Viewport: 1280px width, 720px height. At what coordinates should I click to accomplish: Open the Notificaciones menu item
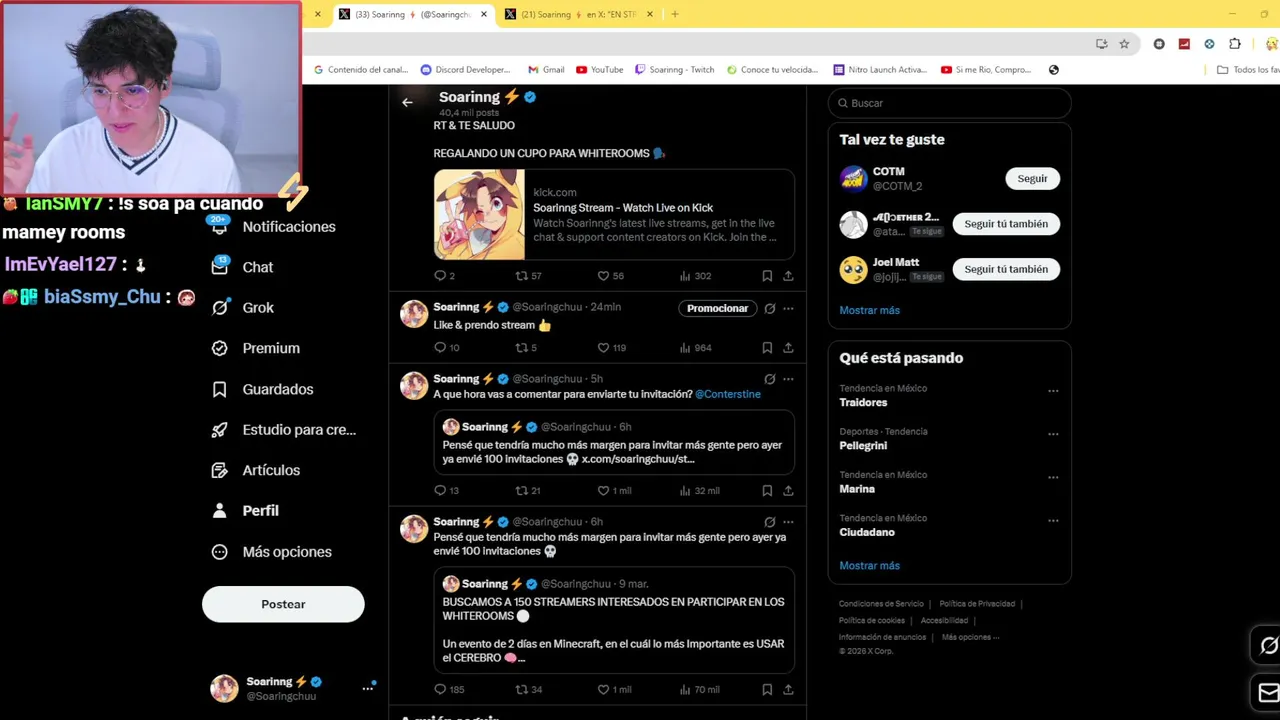tap(288, 227)
